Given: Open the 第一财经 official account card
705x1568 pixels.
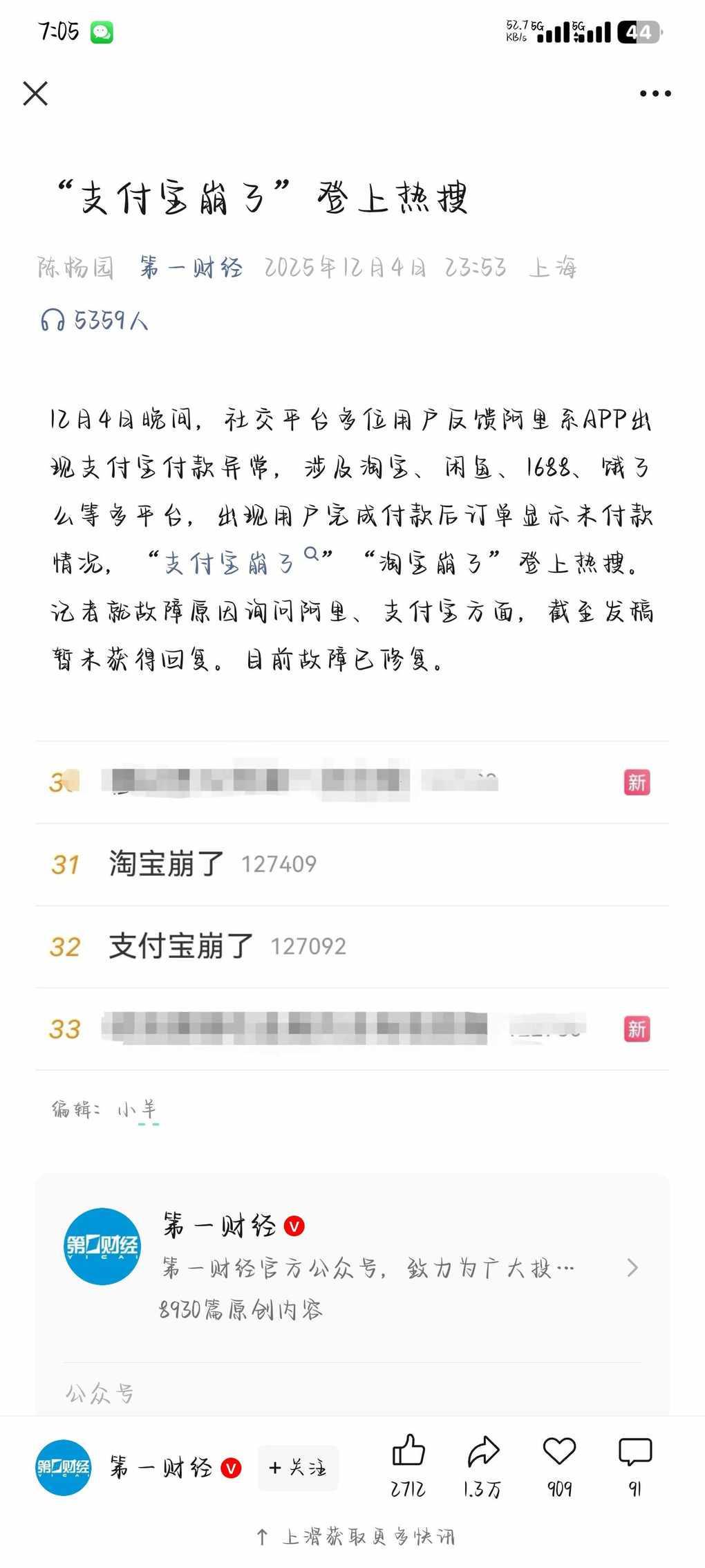Looking at the screenshot, I should point(352,1267).
